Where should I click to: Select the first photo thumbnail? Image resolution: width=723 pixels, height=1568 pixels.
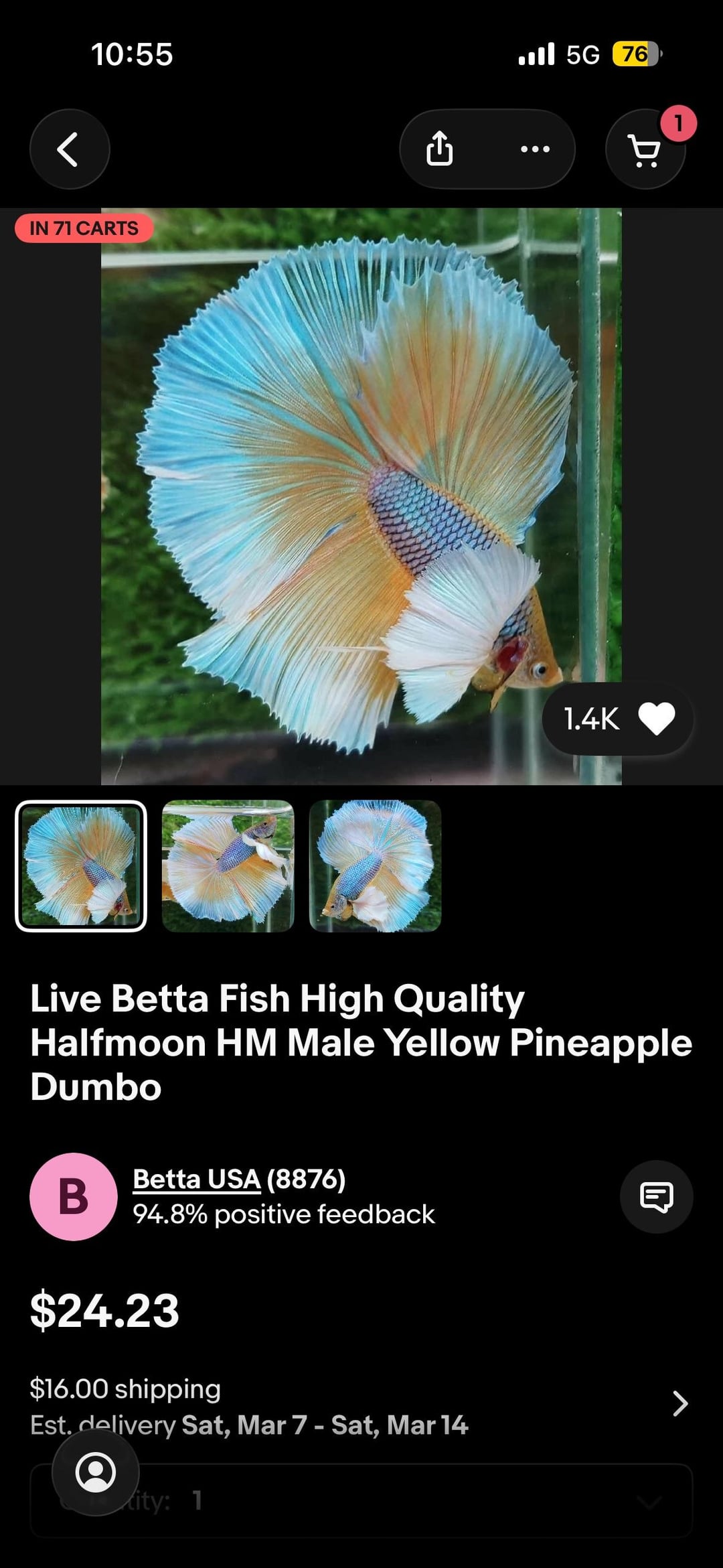coord(81,866)
